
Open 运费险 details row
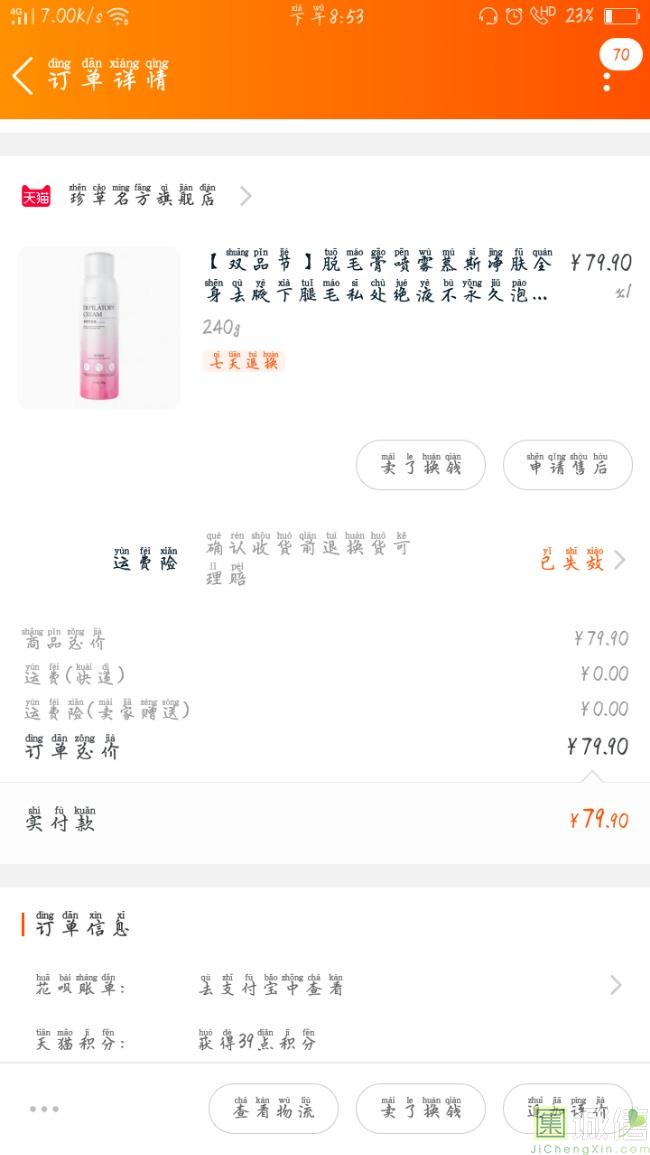(370, 560)
